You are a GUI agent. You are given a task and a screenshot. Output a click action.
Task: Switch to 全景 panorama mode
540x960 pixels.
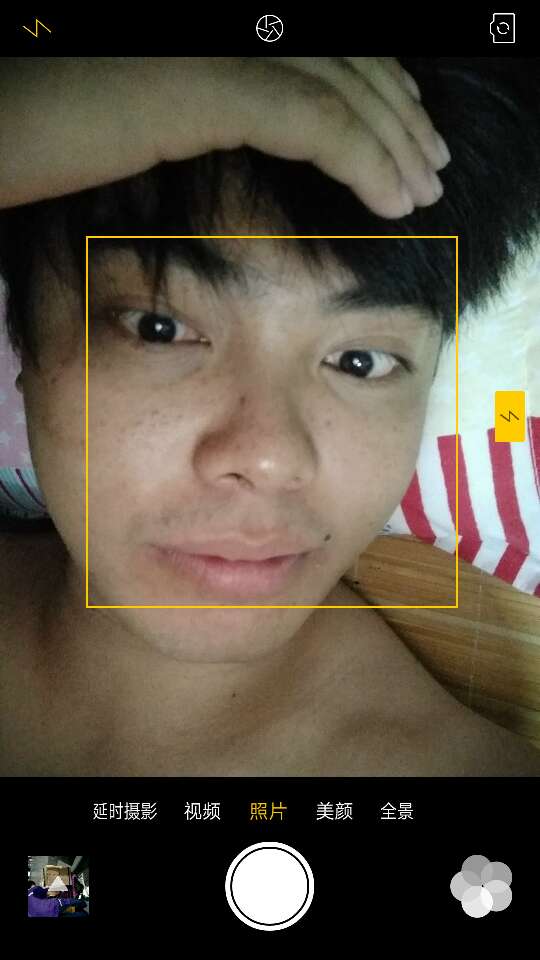pyautogui.click(x=397, y=811)
